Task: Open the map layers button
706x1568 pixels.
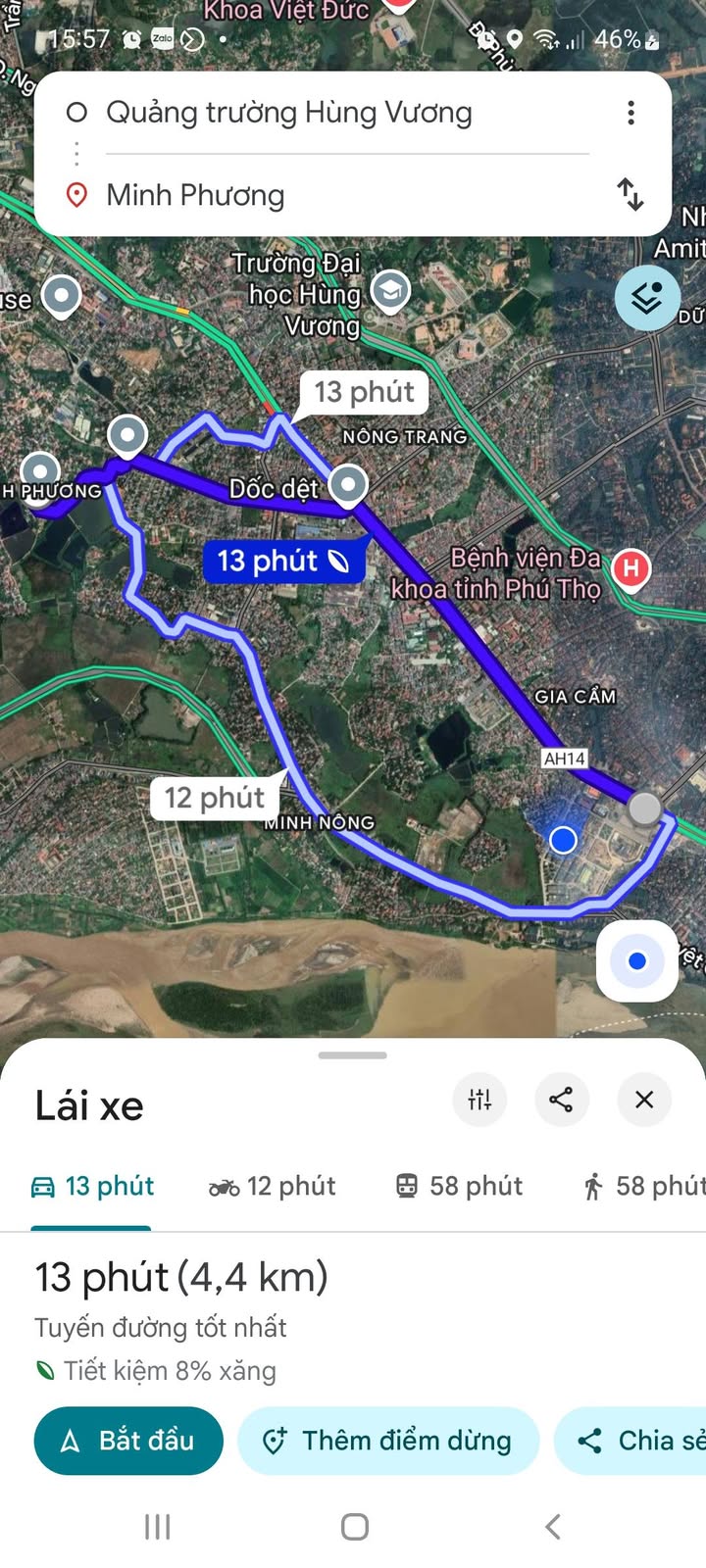Action: (x=647, y=298)
